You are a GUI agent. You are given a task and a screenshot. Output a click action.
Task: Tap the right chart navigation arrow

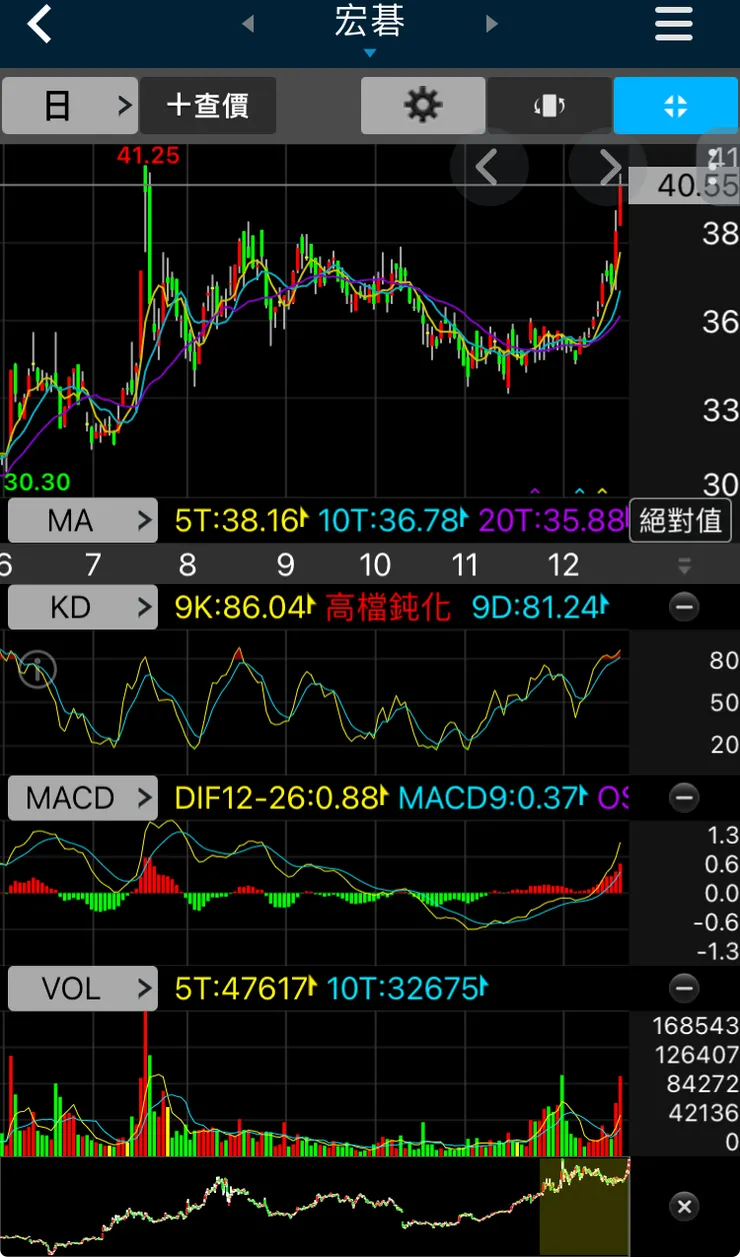coord(608,168)
